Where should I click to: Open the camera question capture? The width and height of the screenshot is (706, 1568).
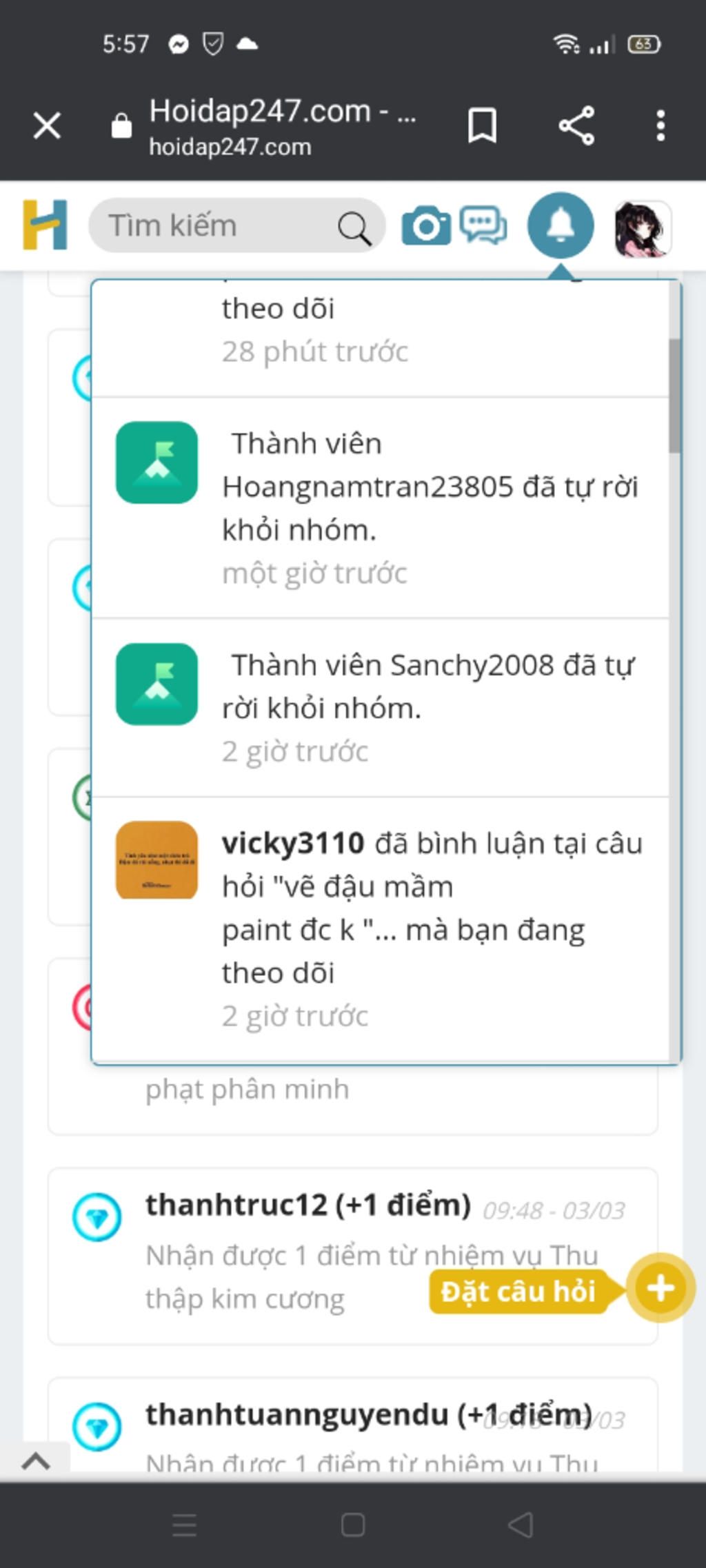point(426,225)
